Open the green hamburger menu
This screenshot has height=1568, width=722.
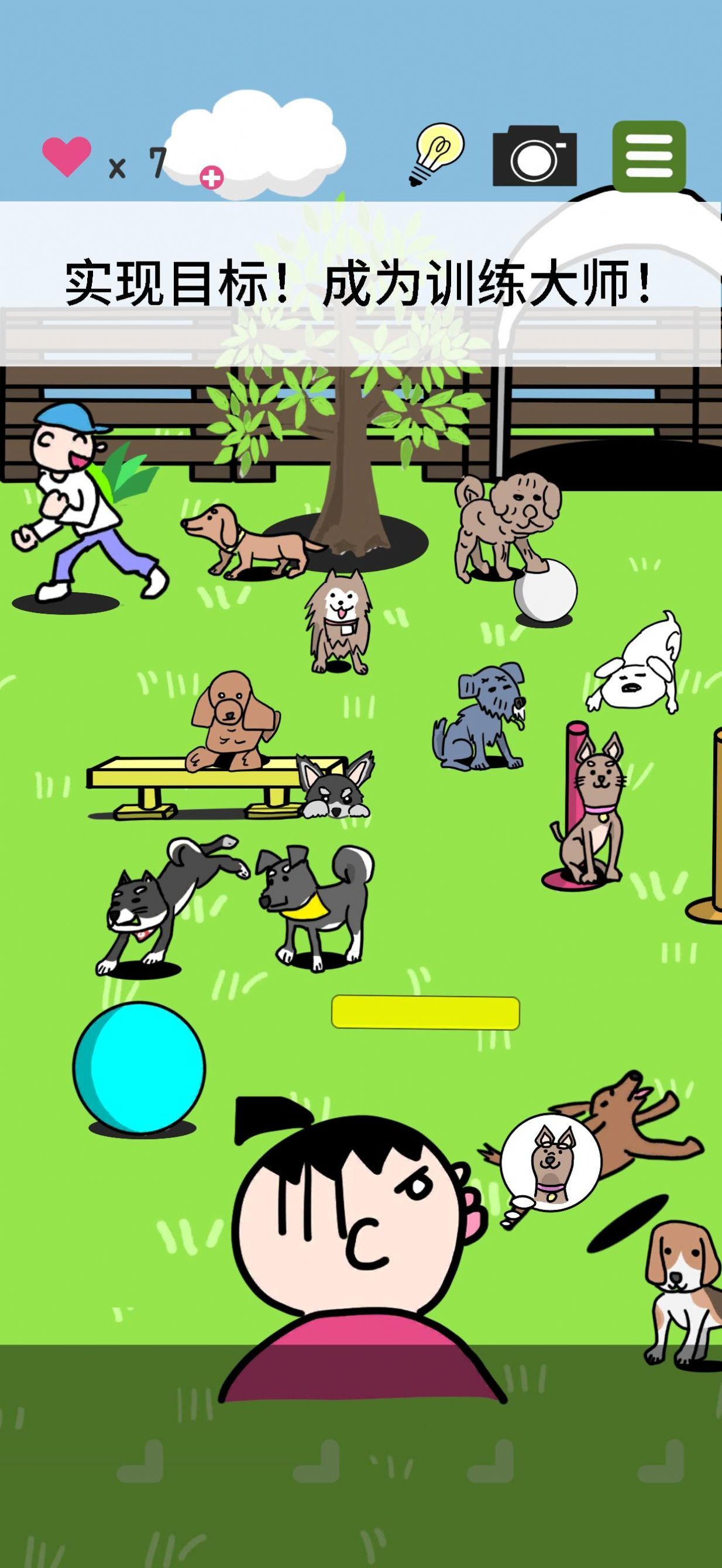[649, 156]
